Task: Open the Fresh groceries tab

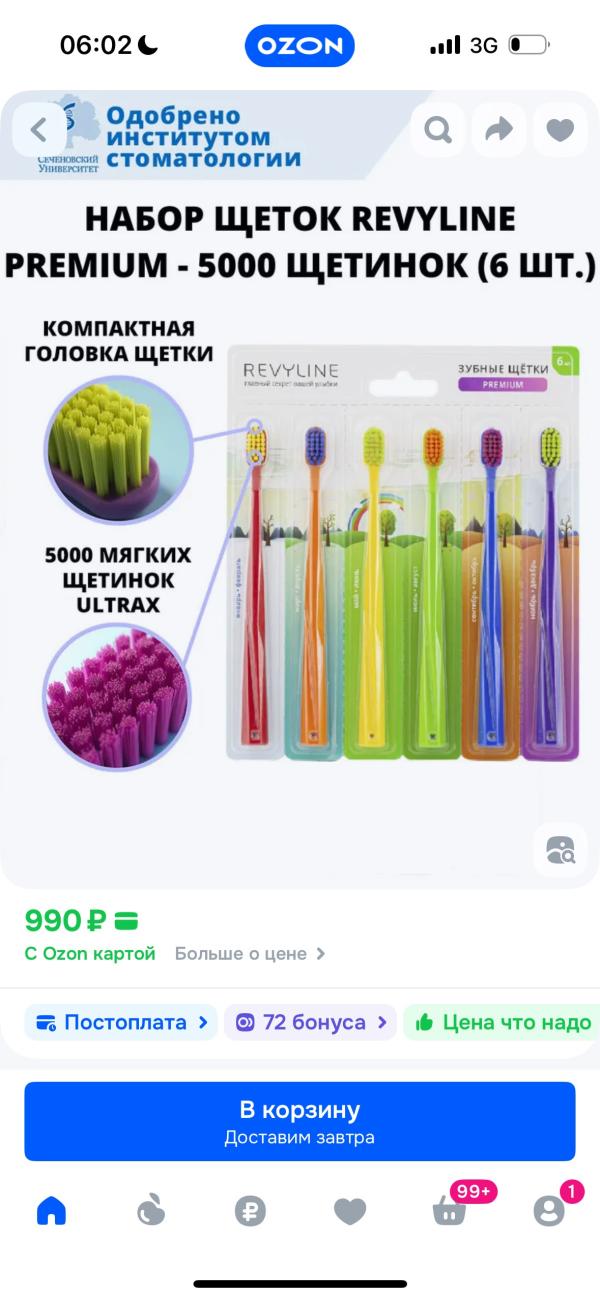Action: click(150, 1212)
